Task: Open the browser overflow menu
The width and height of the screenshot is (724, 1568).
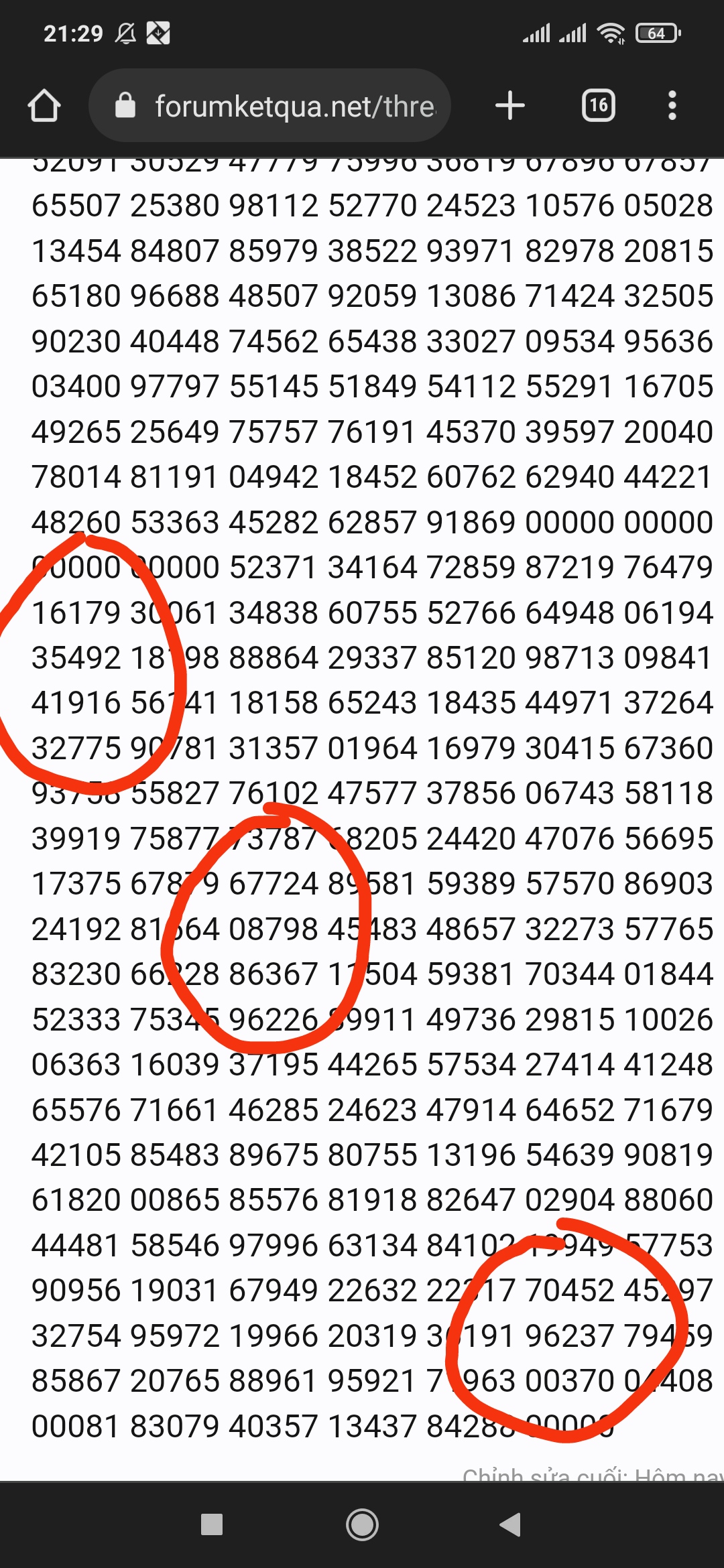Action: [672, 105]
